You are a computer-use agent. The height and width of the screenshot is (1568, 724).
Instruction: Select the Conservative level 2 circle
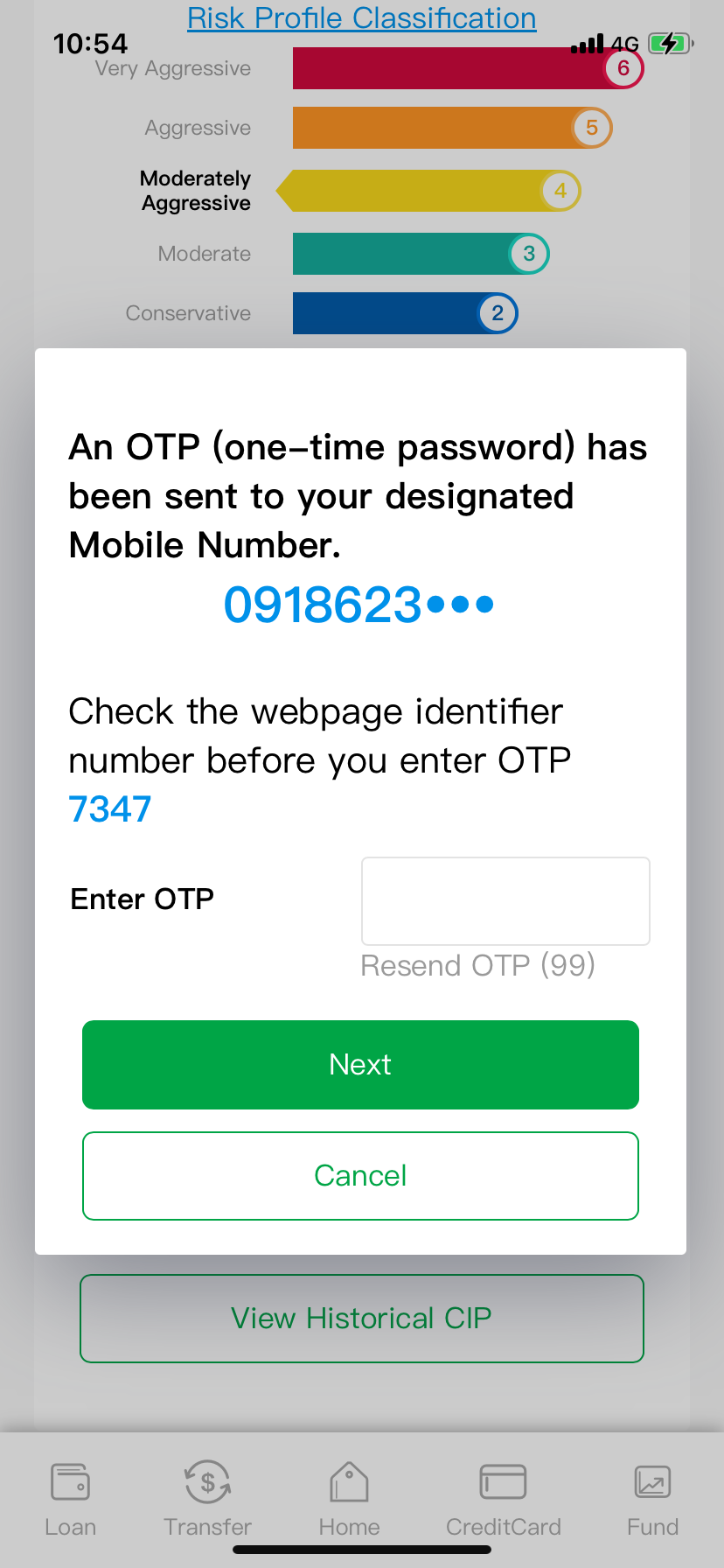pyautogui.click(x=497, y=312)
